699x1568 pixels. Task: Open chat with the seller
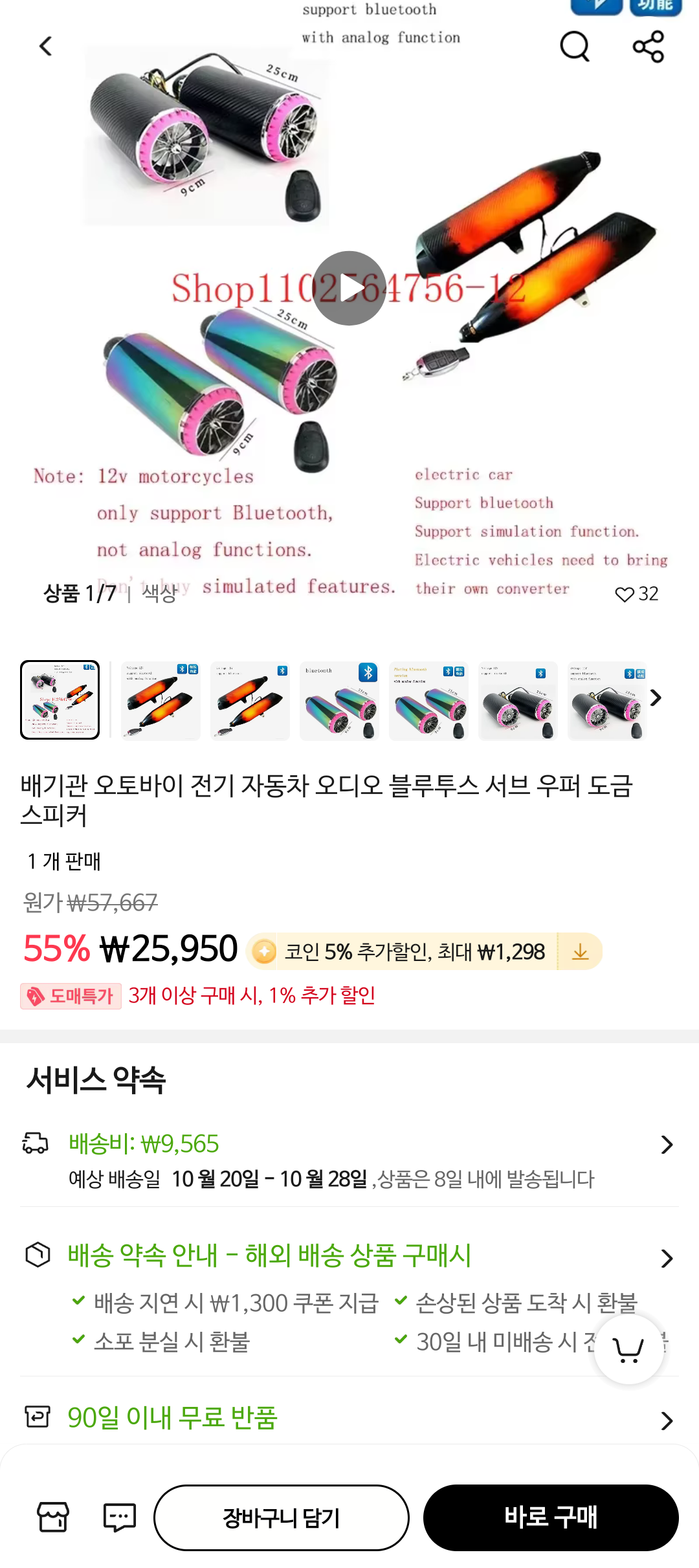click(x=120, y=1517)
